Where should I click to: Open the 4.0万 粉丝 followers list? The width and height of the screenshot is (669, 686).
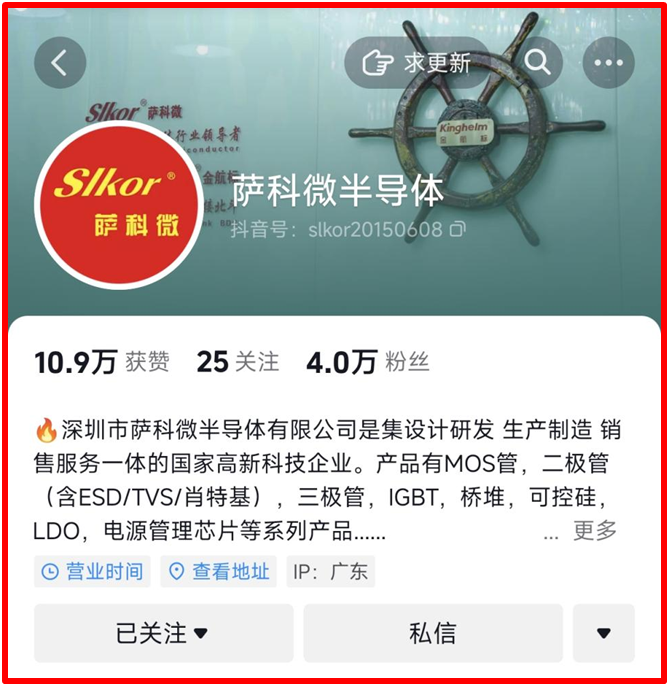point(368,362)
